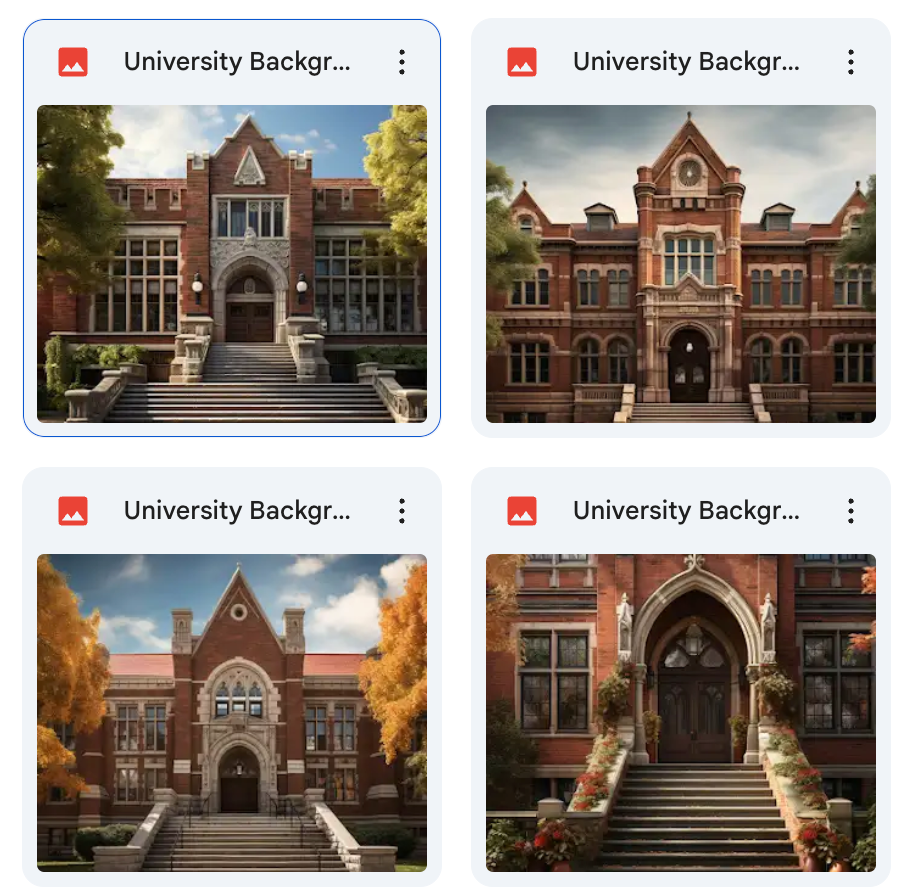Open the overflow menu for the flower-staircase file
This screenshot has height=892, width=906.
tap(851, 511)
